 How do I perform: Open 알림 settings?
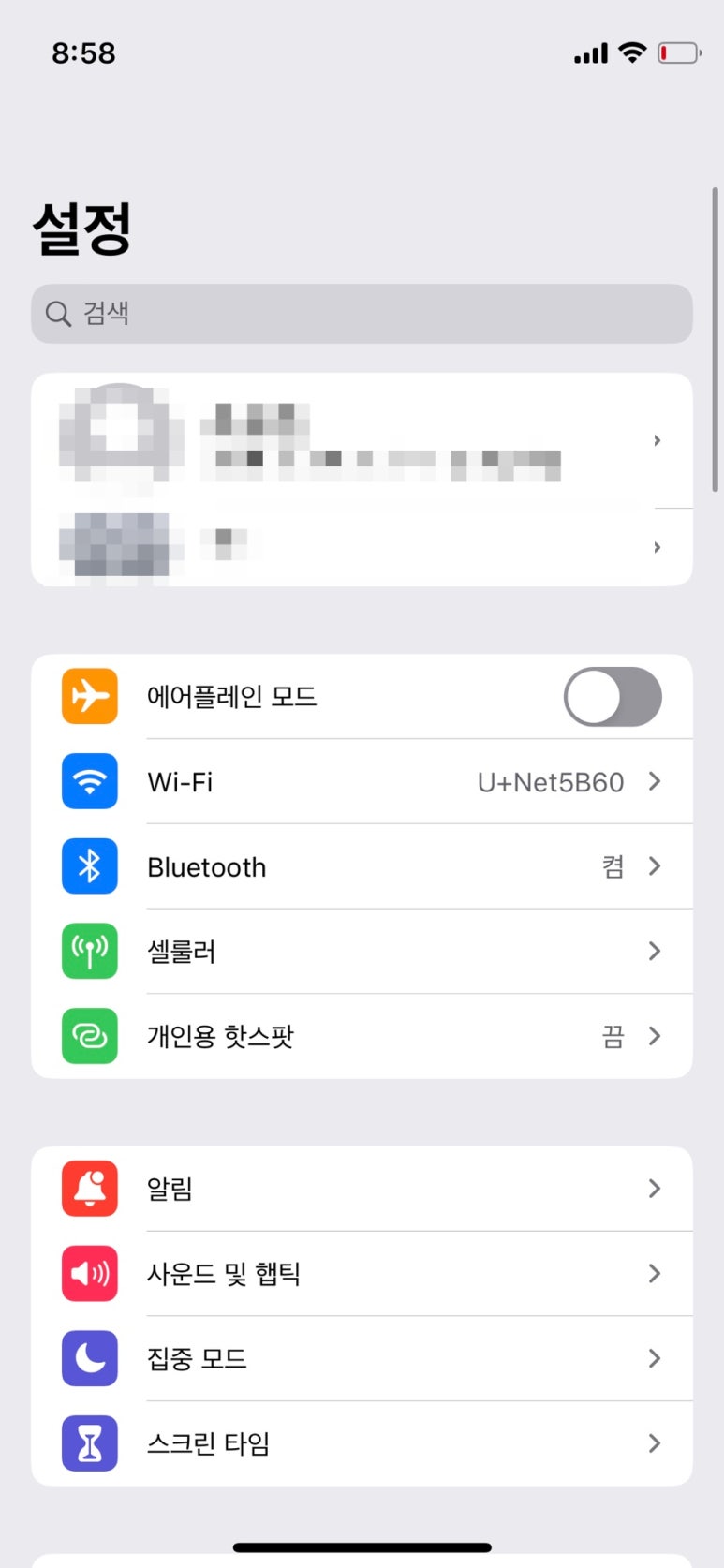point(362,1189)
